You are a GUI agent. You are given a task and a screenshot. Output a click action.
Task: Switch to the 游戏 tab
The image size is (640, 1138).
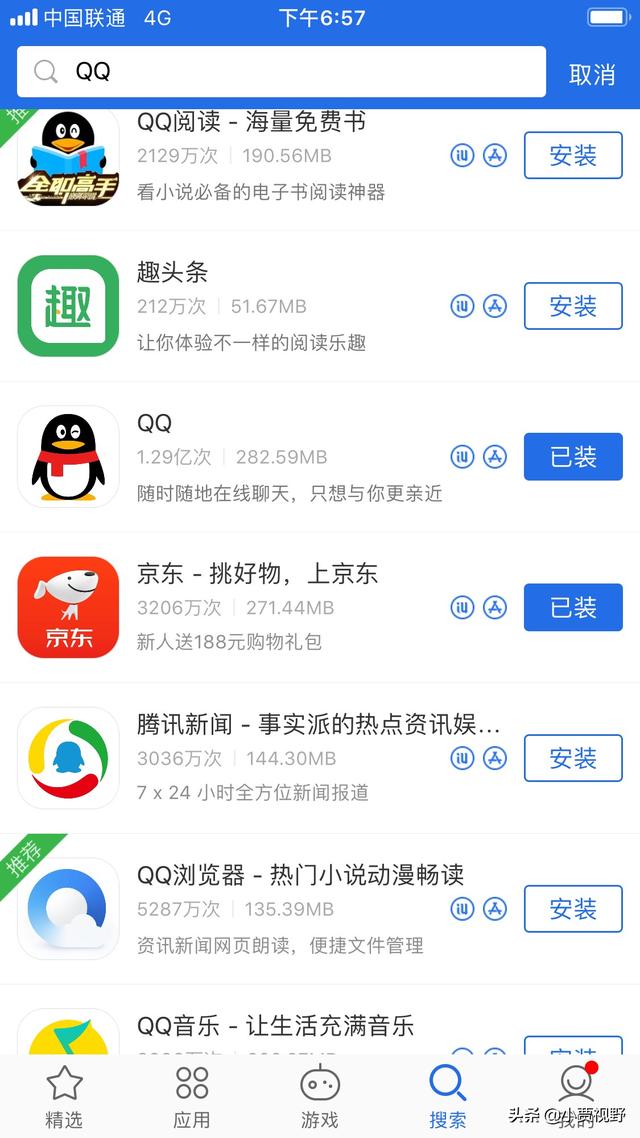320,1097
